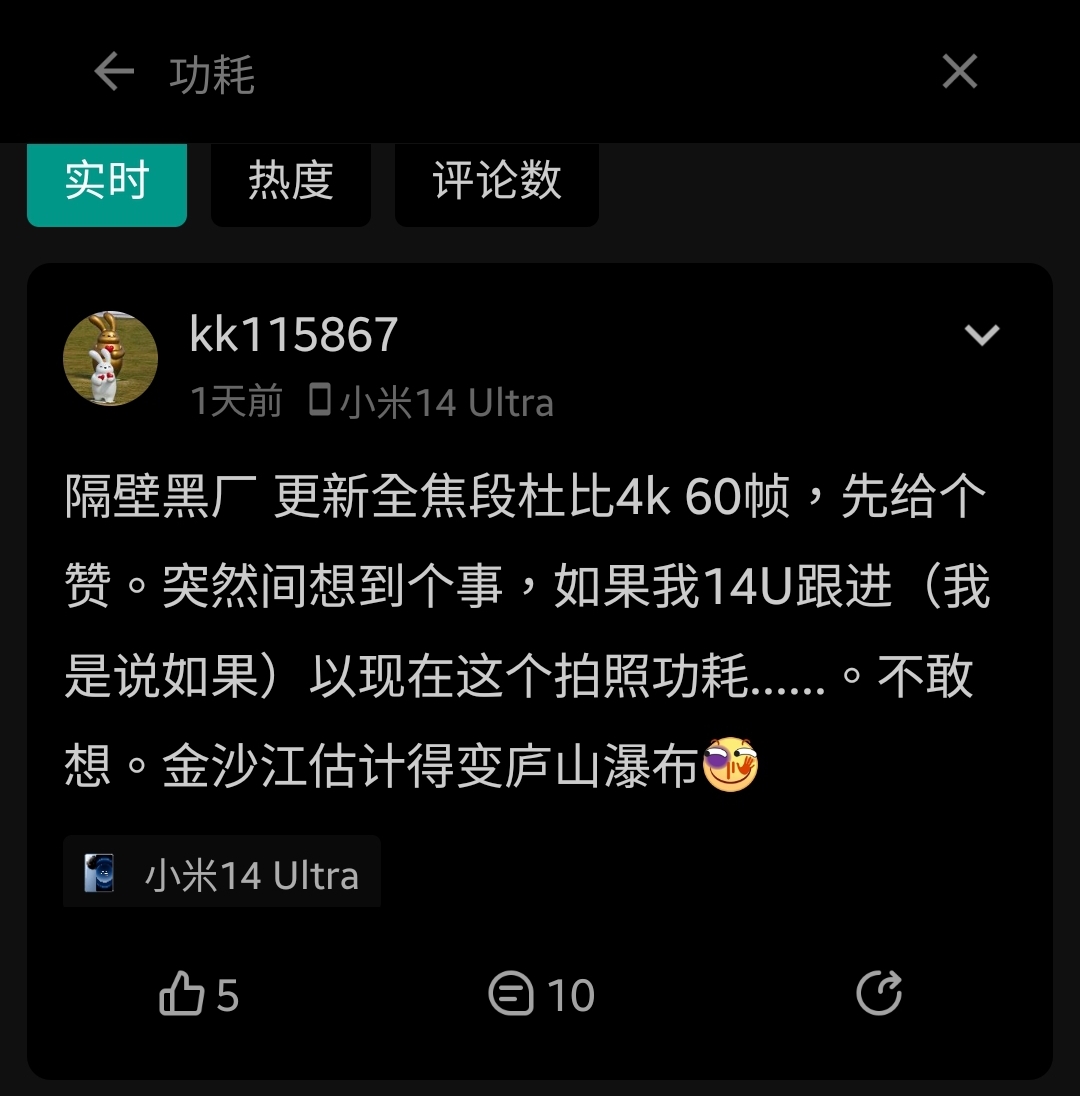Clear the search text with the X

click(x=959, y=72)
